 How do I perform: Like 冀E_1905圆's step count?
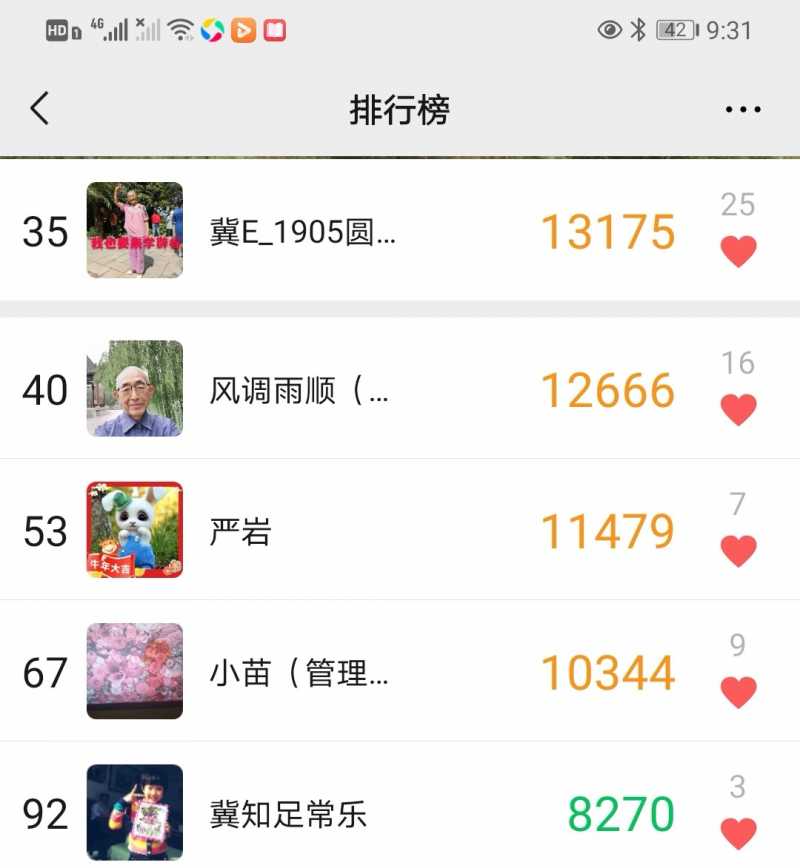point(738,251)
